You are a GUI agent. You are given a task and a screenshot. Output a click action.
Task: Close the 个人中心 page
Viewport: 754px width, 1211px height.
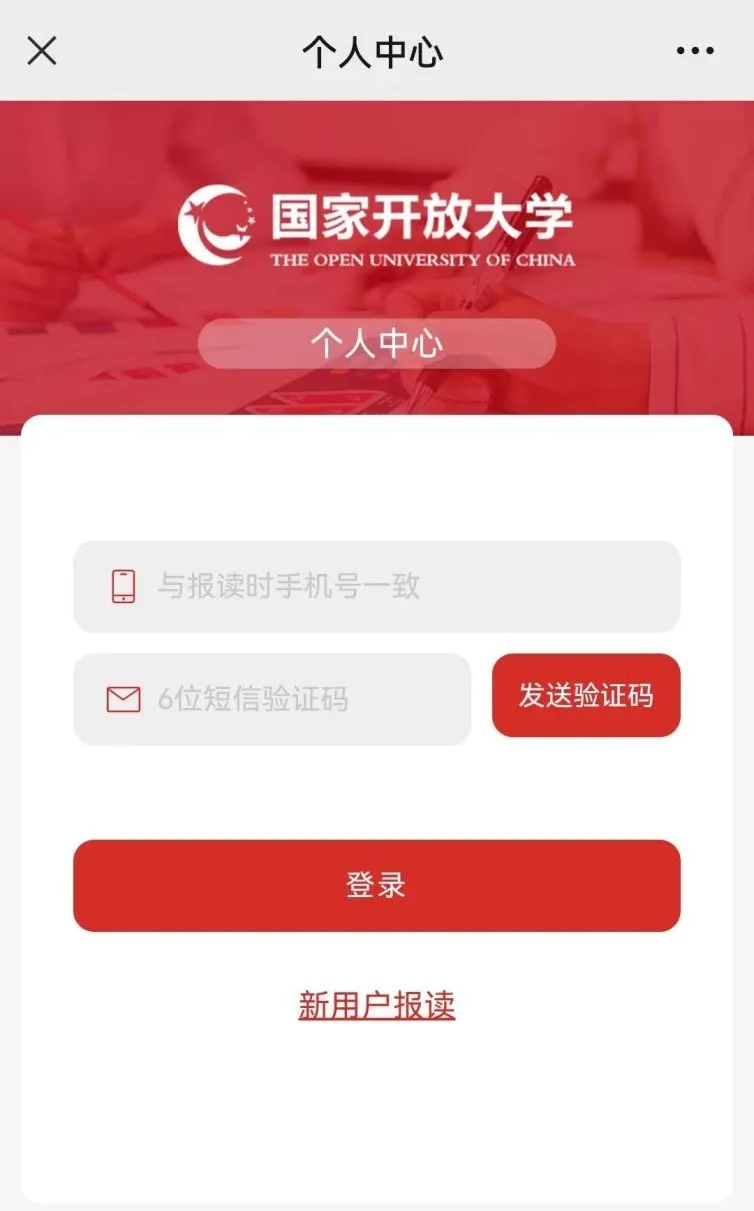coord(41,50)
